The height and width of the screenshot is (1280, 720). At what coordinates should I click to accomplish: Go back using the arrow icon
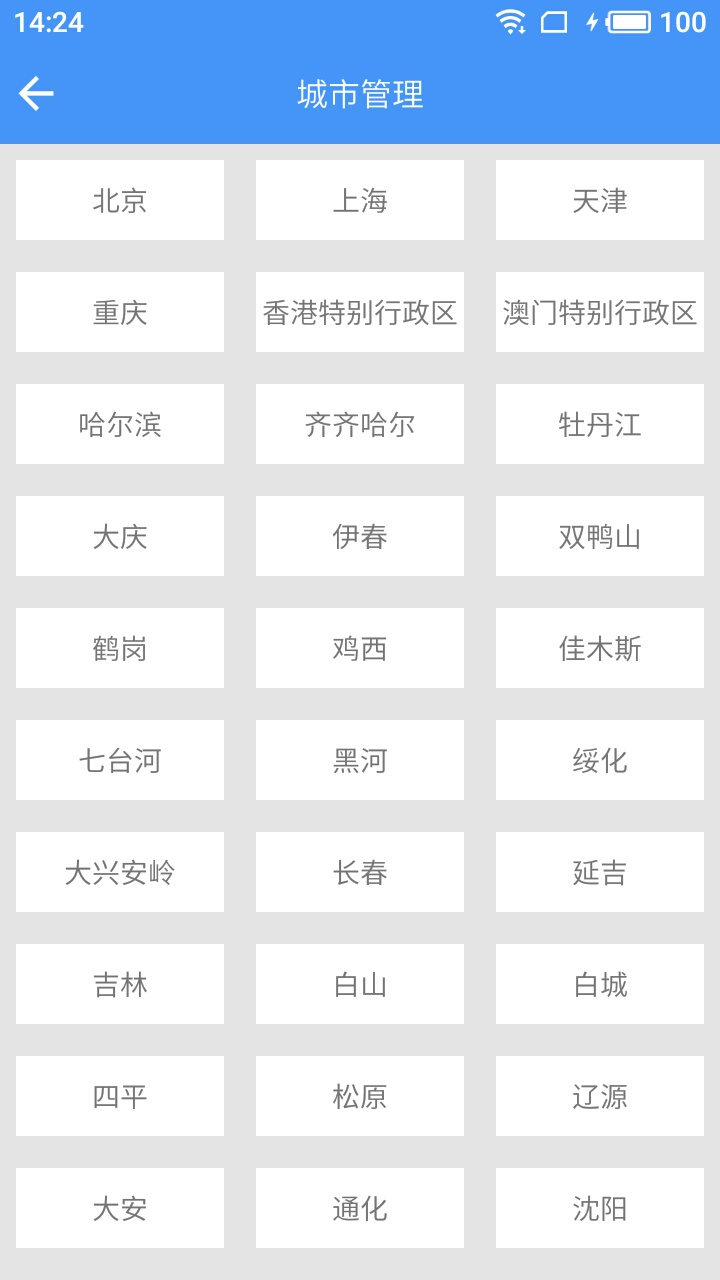pos(36,94)
